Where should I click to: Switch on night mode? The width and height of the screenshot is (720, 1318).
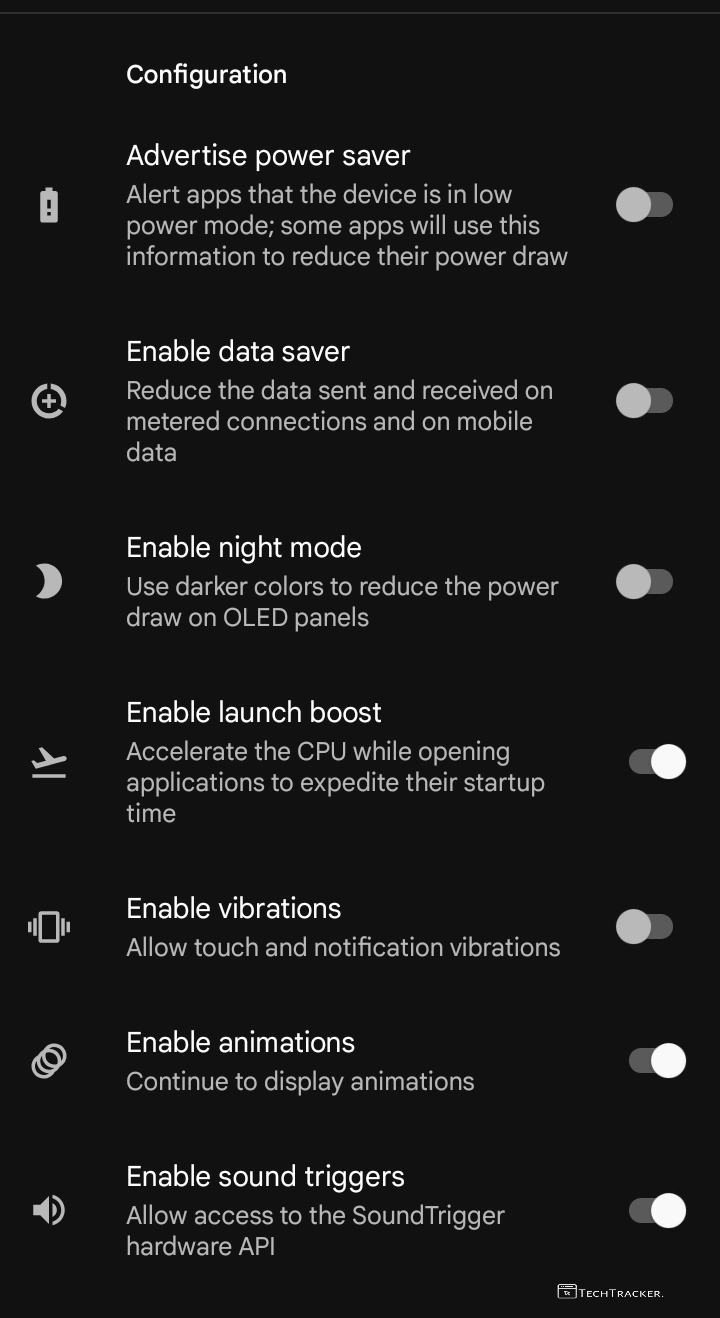645,581
